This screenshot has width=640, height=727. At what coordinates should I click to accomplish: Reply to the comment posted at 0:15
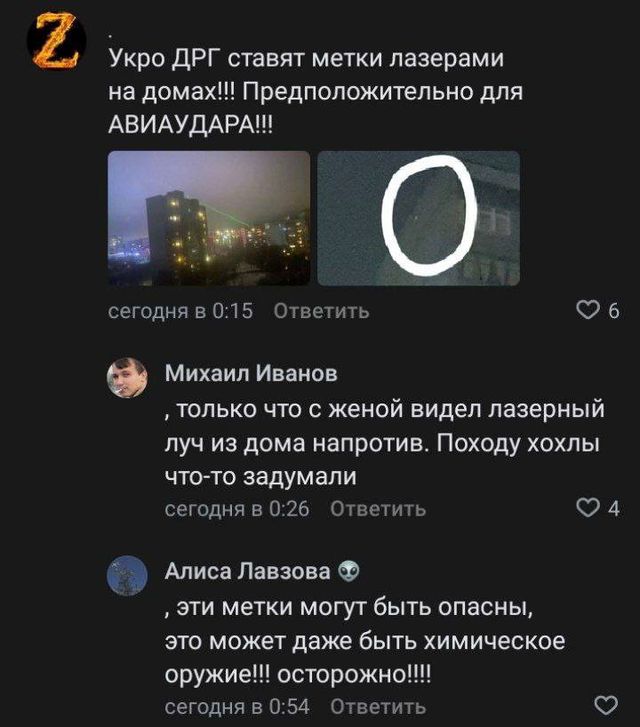tap(321, 311)
